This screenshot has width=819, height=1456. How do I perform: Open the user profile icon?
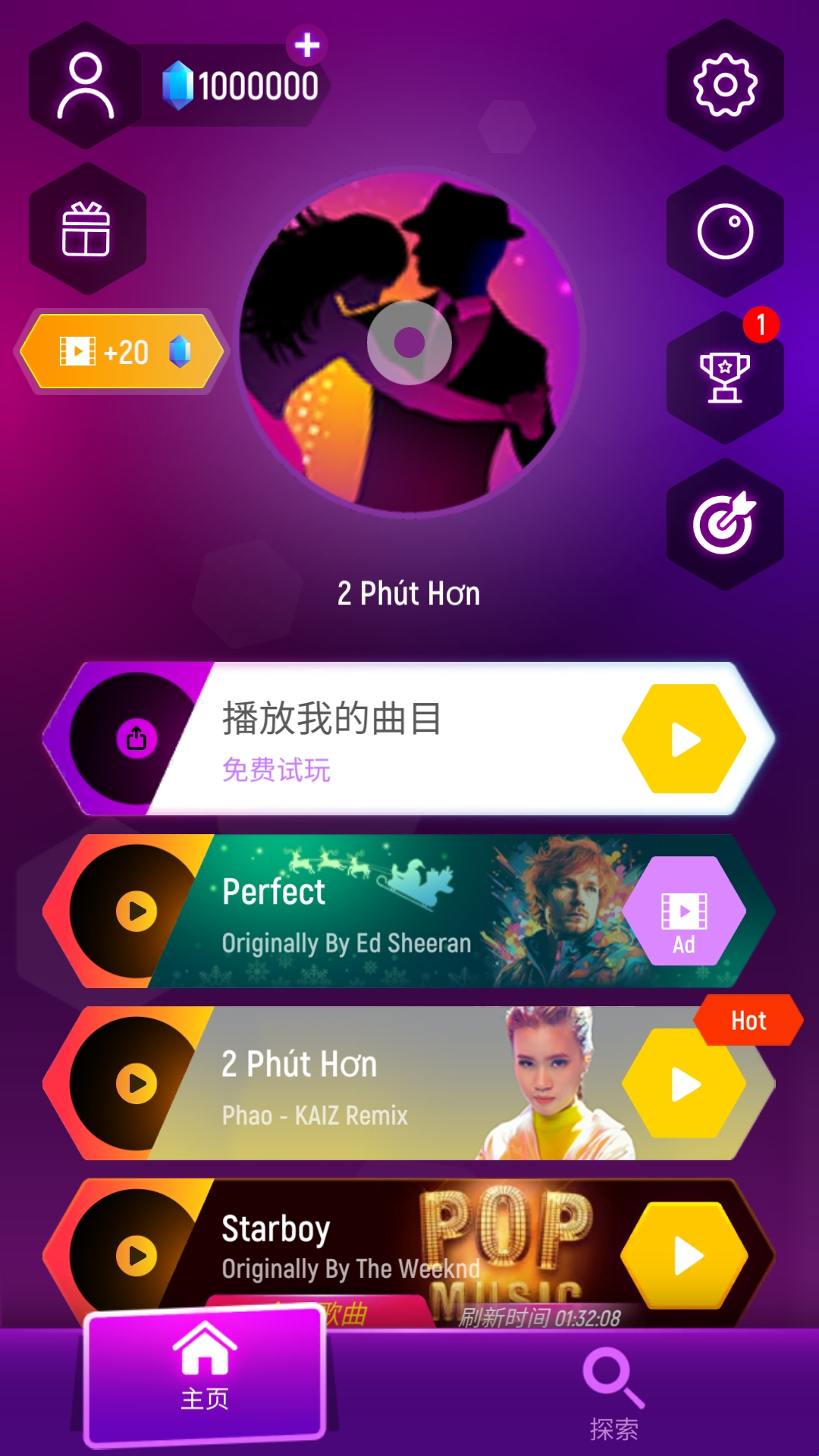85,86
